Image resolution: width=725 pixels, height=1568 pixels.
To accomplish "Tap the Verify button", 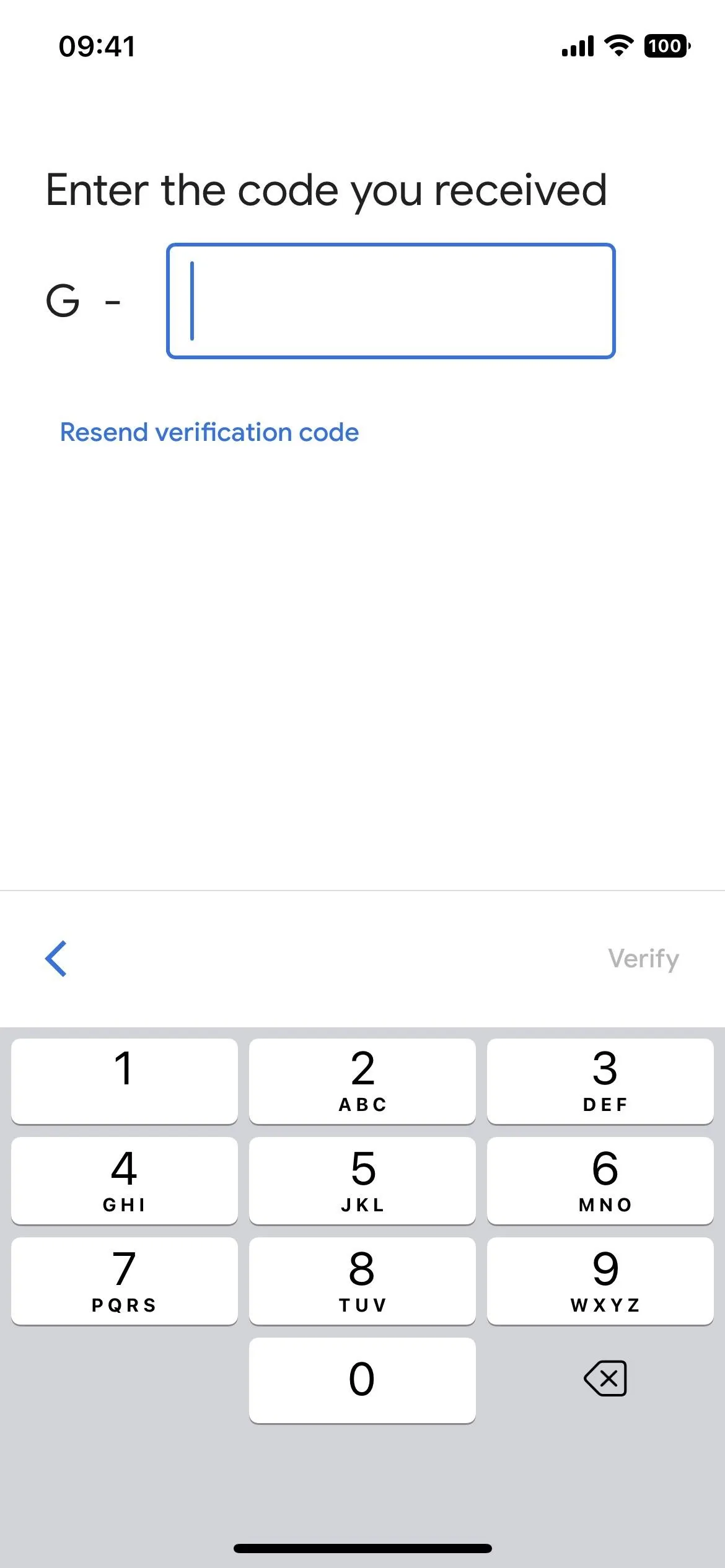I will click(643, 959).
